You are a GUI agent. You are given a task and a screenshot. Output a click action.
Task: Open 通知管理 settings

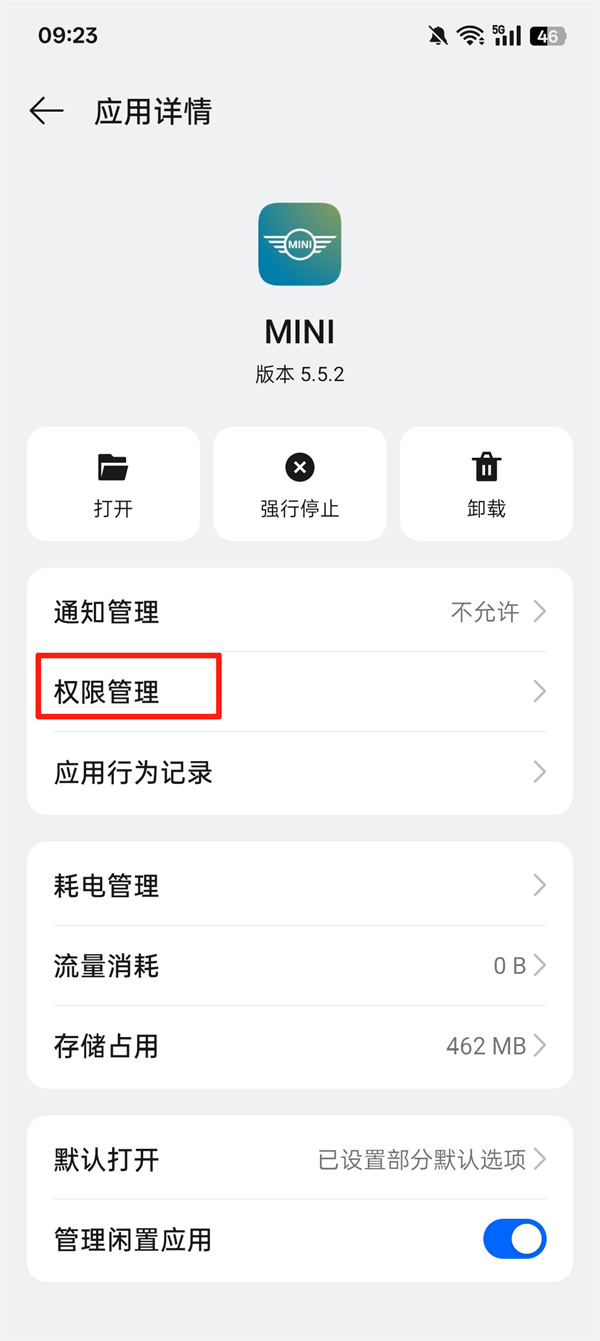(x=299, y=611)
